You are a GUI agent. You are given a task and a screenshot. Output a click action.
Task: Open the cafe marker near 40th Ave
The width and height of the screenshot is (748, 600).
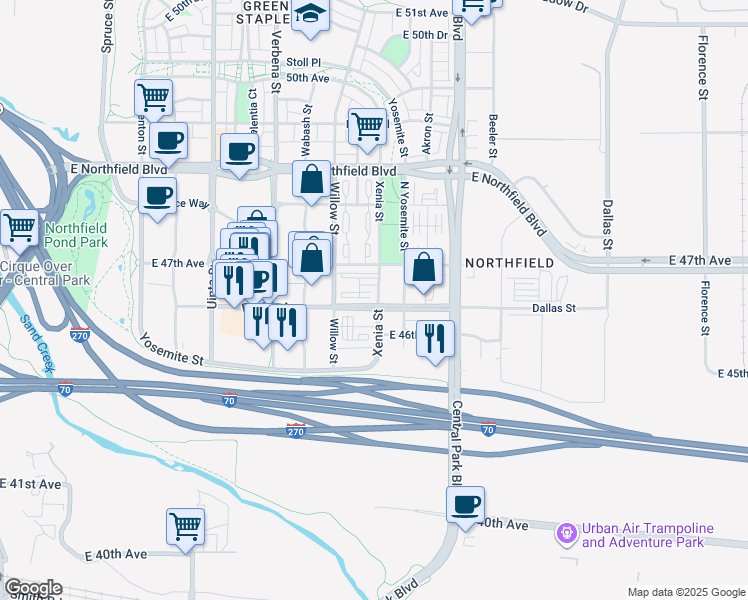tap(465, 505)
